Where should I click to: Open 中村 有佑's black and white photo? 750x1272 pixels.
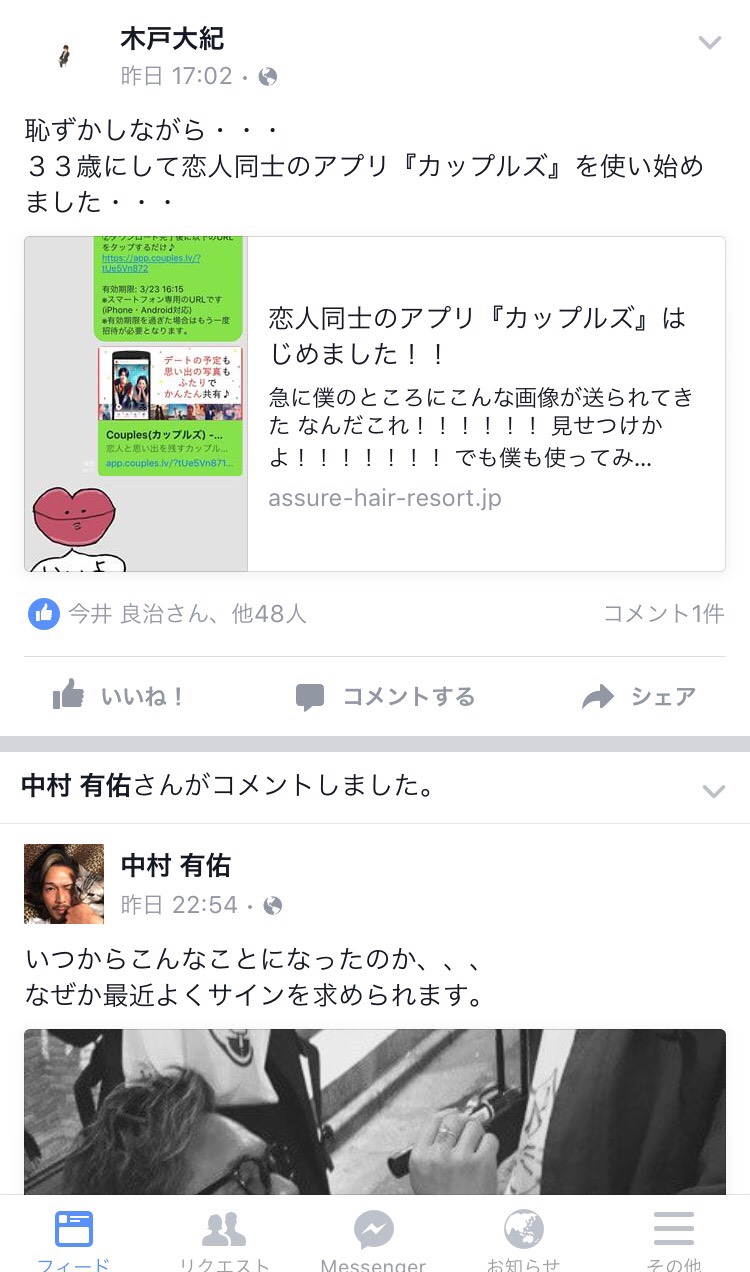[x=375, y=1110]
